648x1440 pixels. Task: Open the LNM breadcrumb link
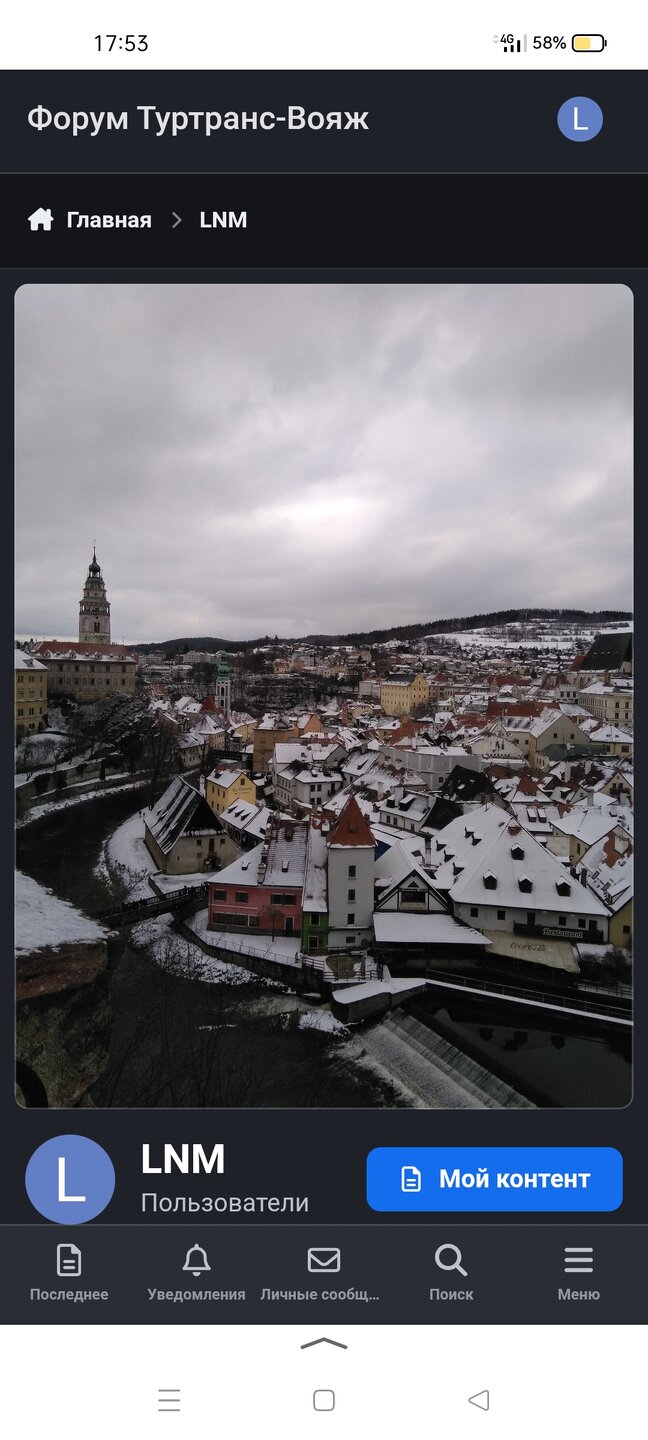[223, 220]
